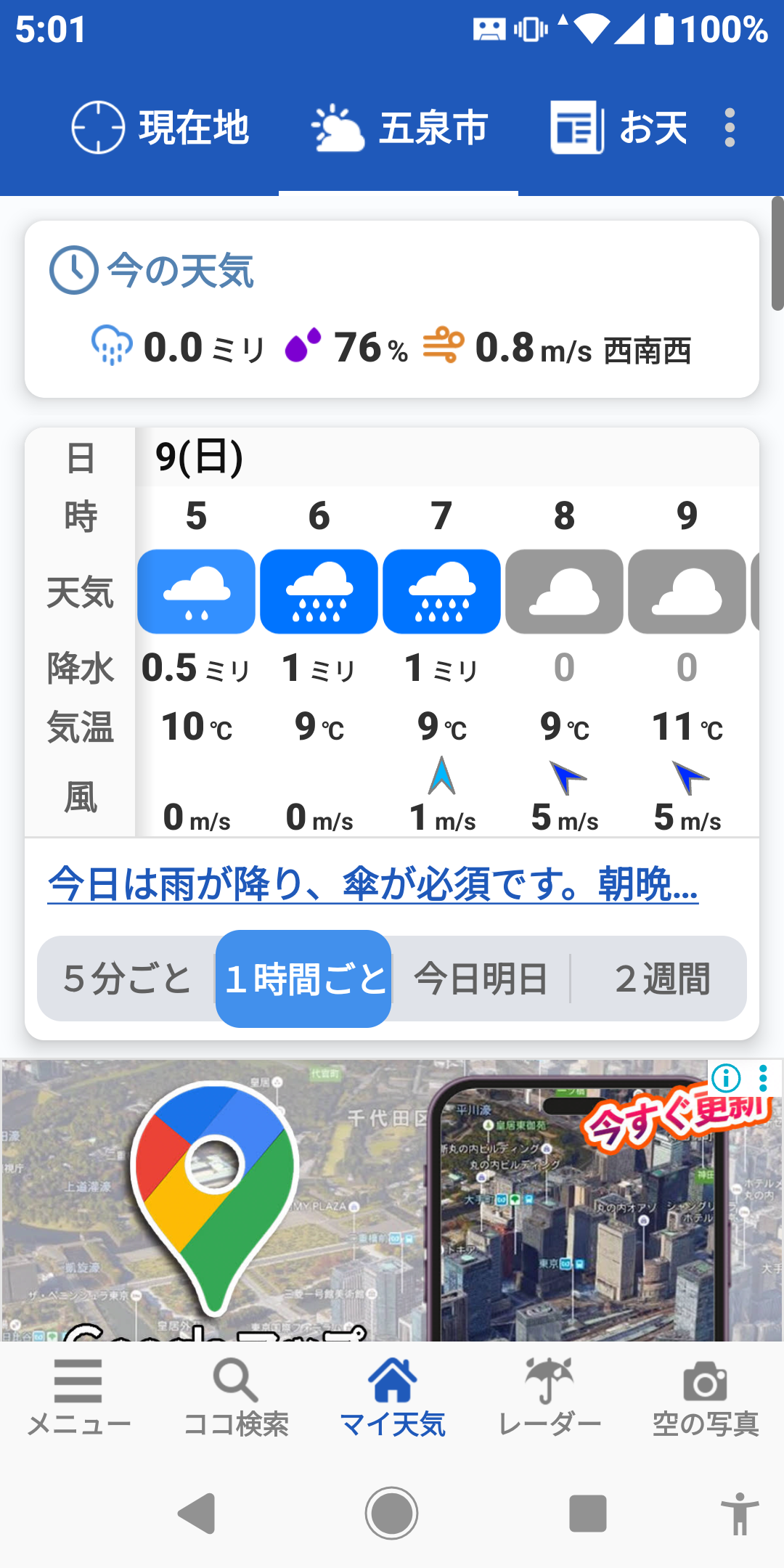Switch to マイ天気 tab
784x1568 pixels.
pyautogui.click(x=393, y=1397)
